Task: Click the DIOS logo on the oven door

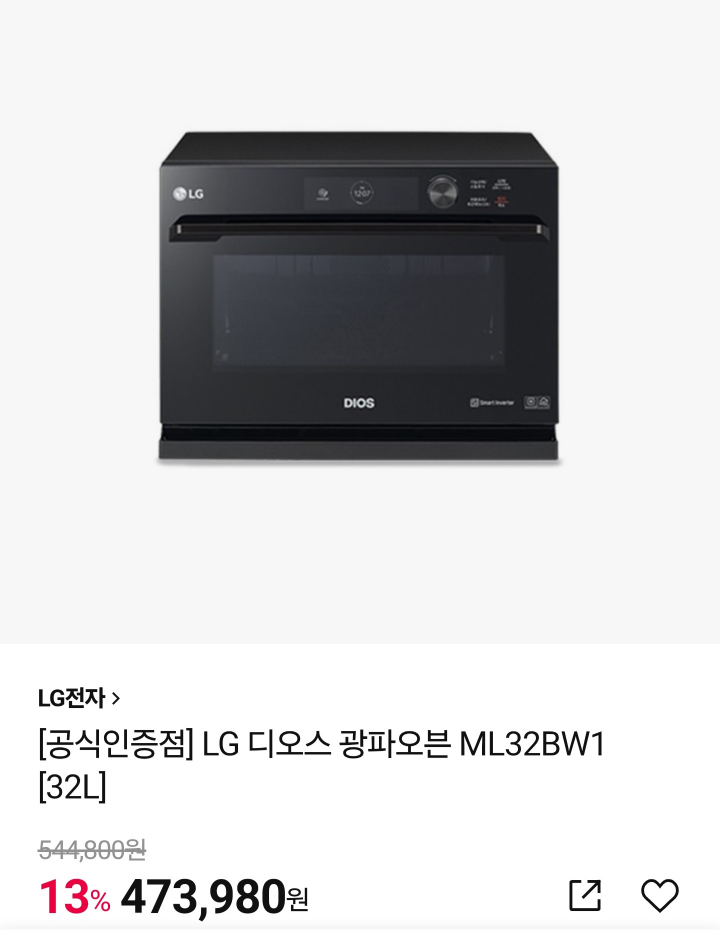Action: (358, 402)
